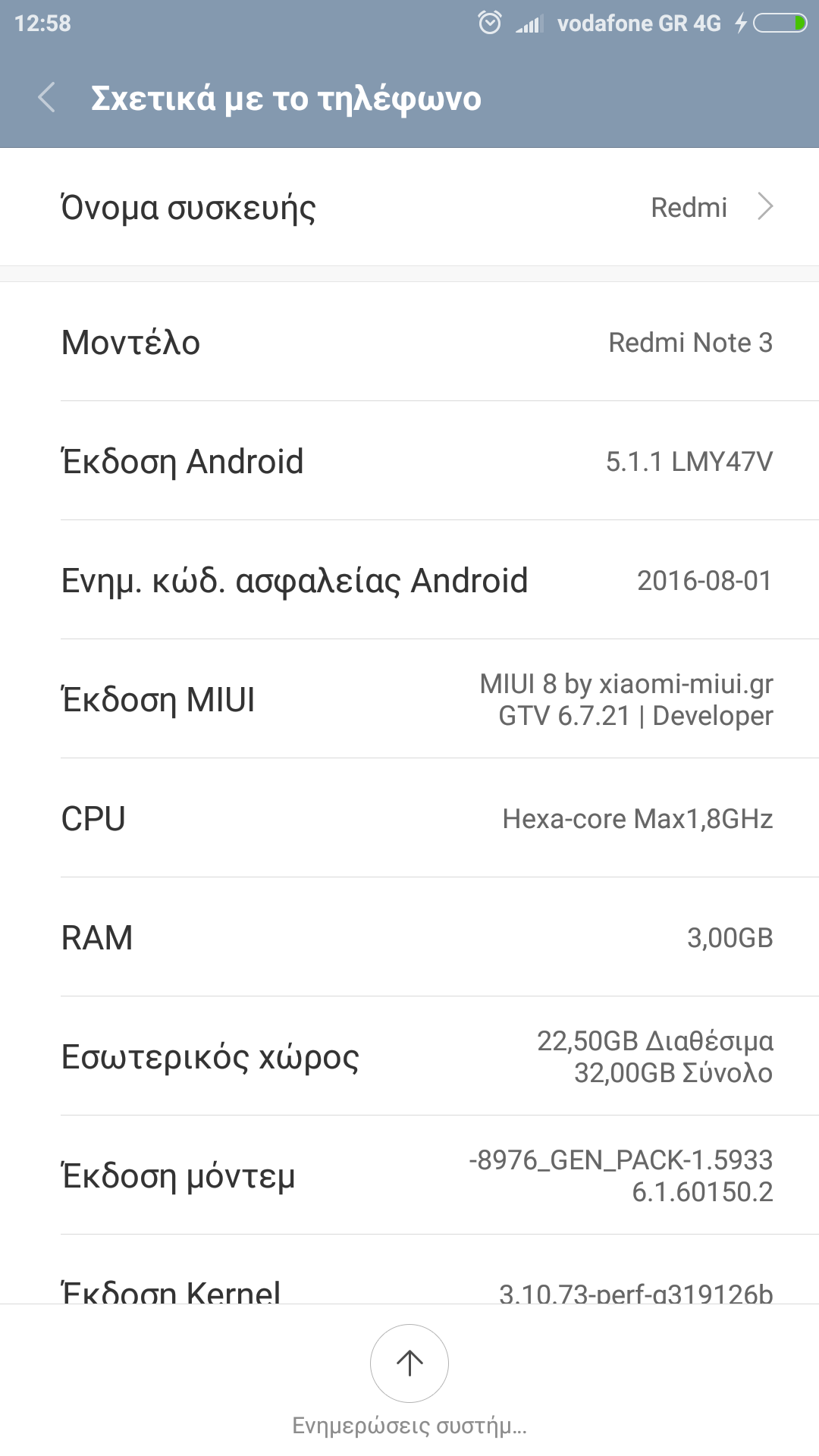The image size is (819, 1456).
Task: Open the Όνομα συσκευής row
Action: (x=409, y=207)
